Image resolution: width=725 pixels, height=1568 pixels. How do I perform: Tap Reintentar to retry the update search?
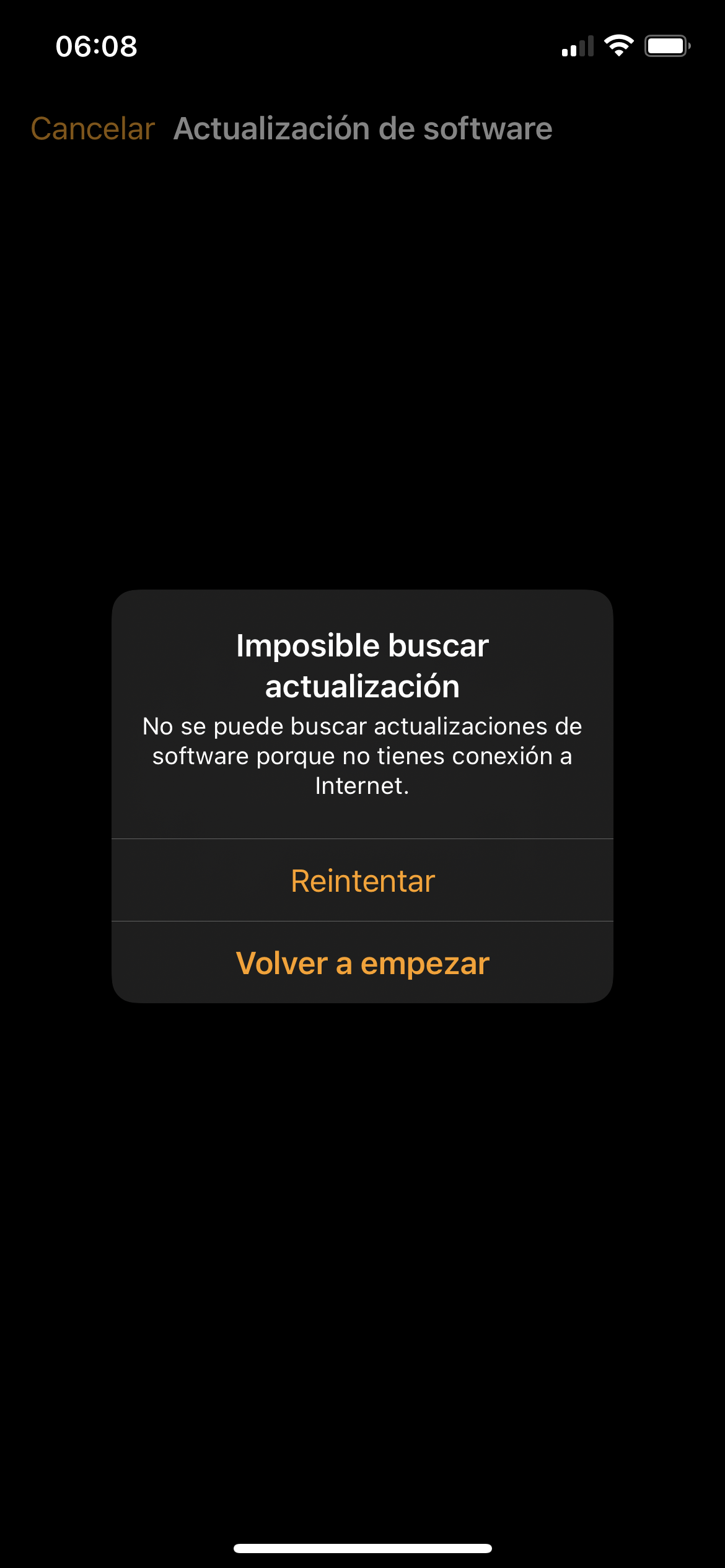point(362,880)
